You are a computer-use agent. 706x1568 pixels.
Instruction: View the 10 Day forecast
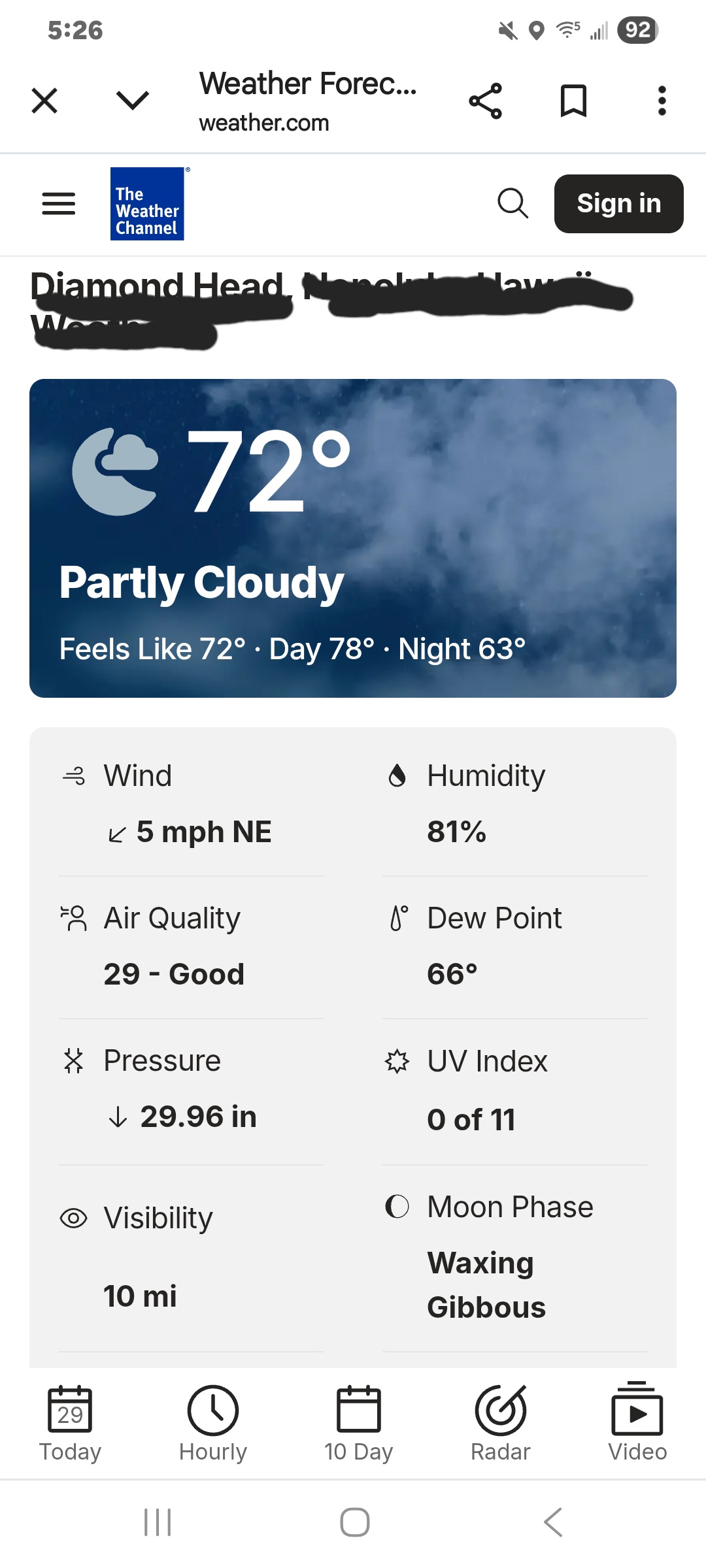358,1423
